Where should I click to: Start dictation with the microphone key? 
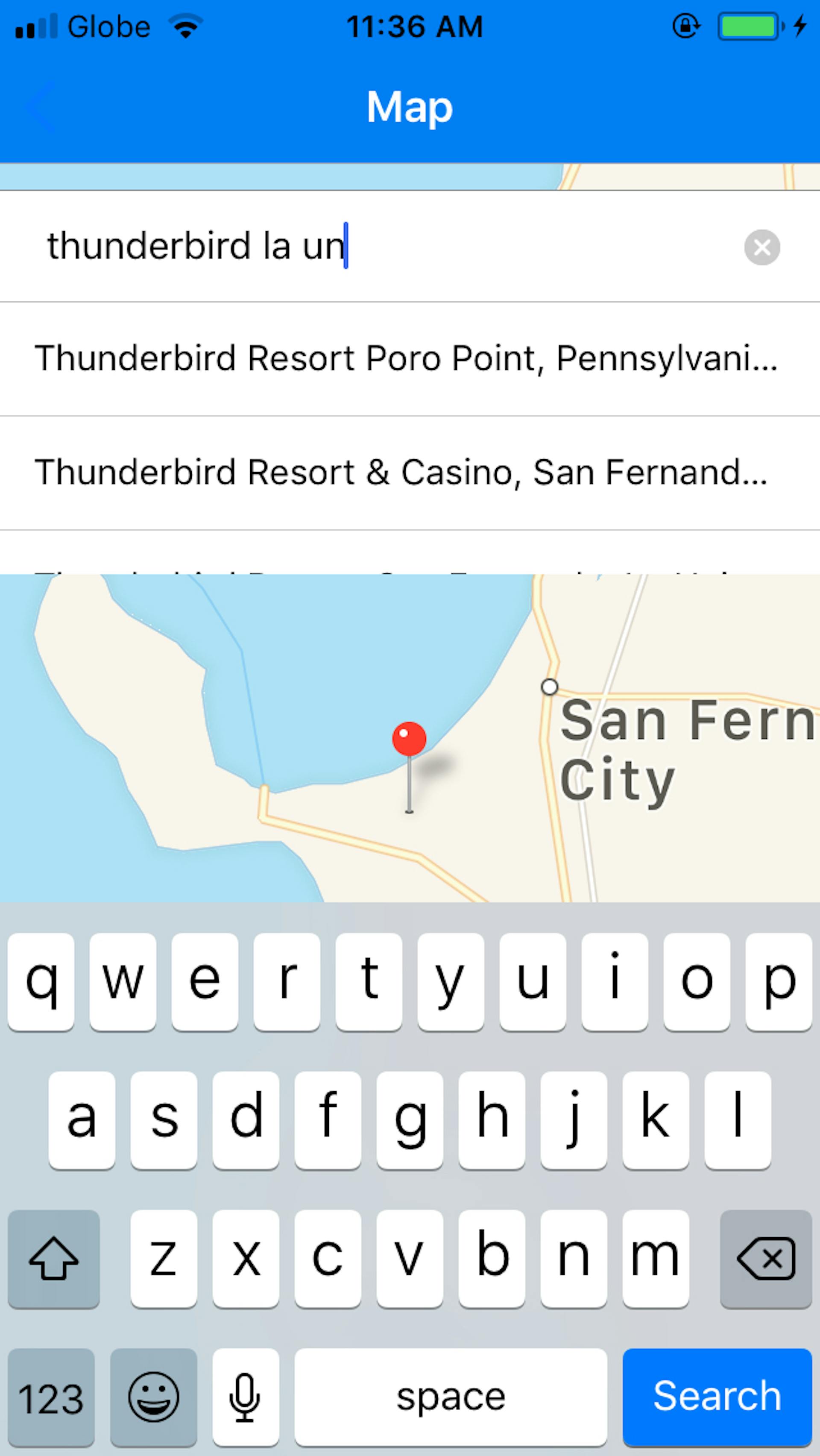tap(245, 1396)
